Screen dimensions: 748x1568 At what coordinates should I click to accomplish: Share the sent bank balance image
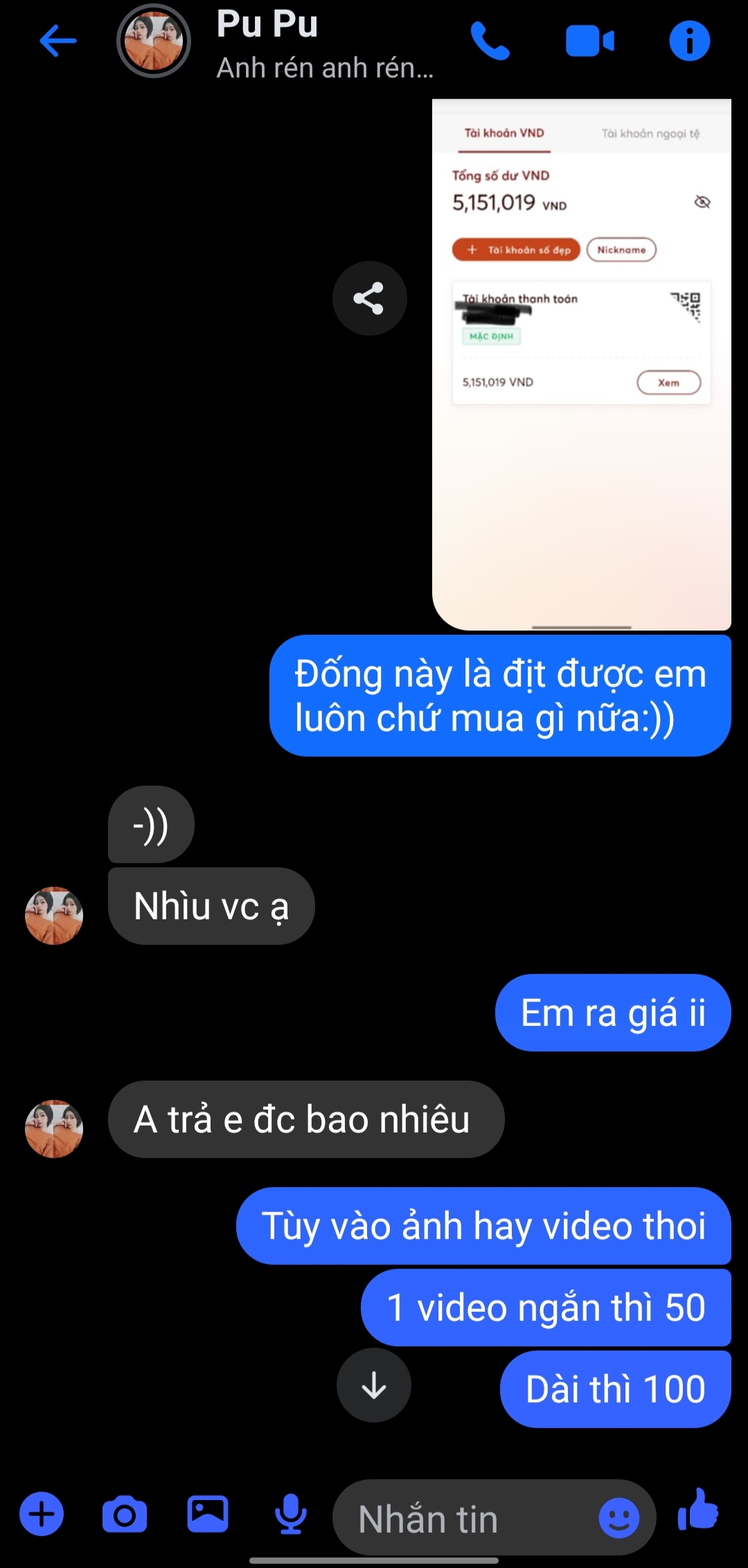click(369, 298)
